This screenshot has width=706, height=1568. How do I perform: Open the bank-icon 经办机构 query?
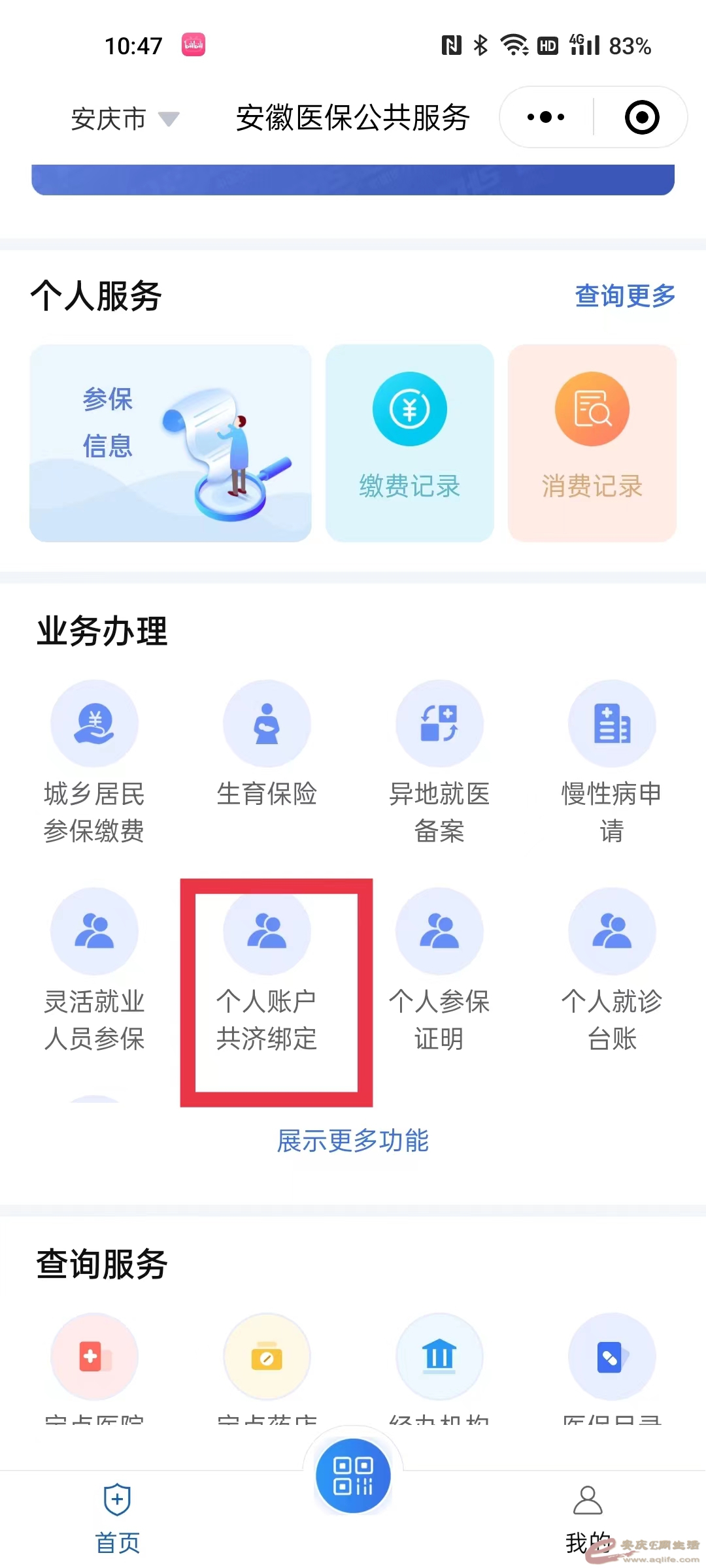pos(439,1356)
